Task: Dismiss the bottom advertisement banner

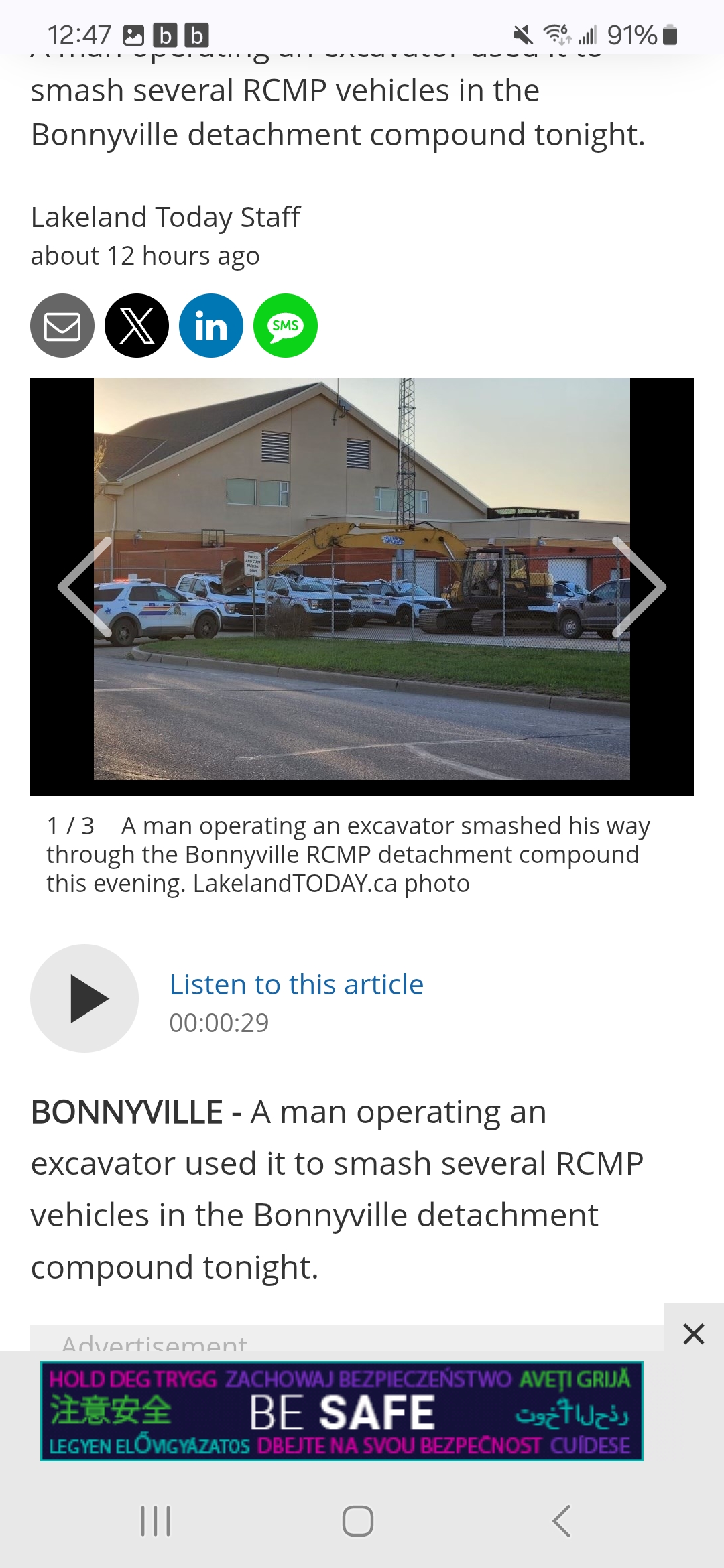Action: 693,1333
